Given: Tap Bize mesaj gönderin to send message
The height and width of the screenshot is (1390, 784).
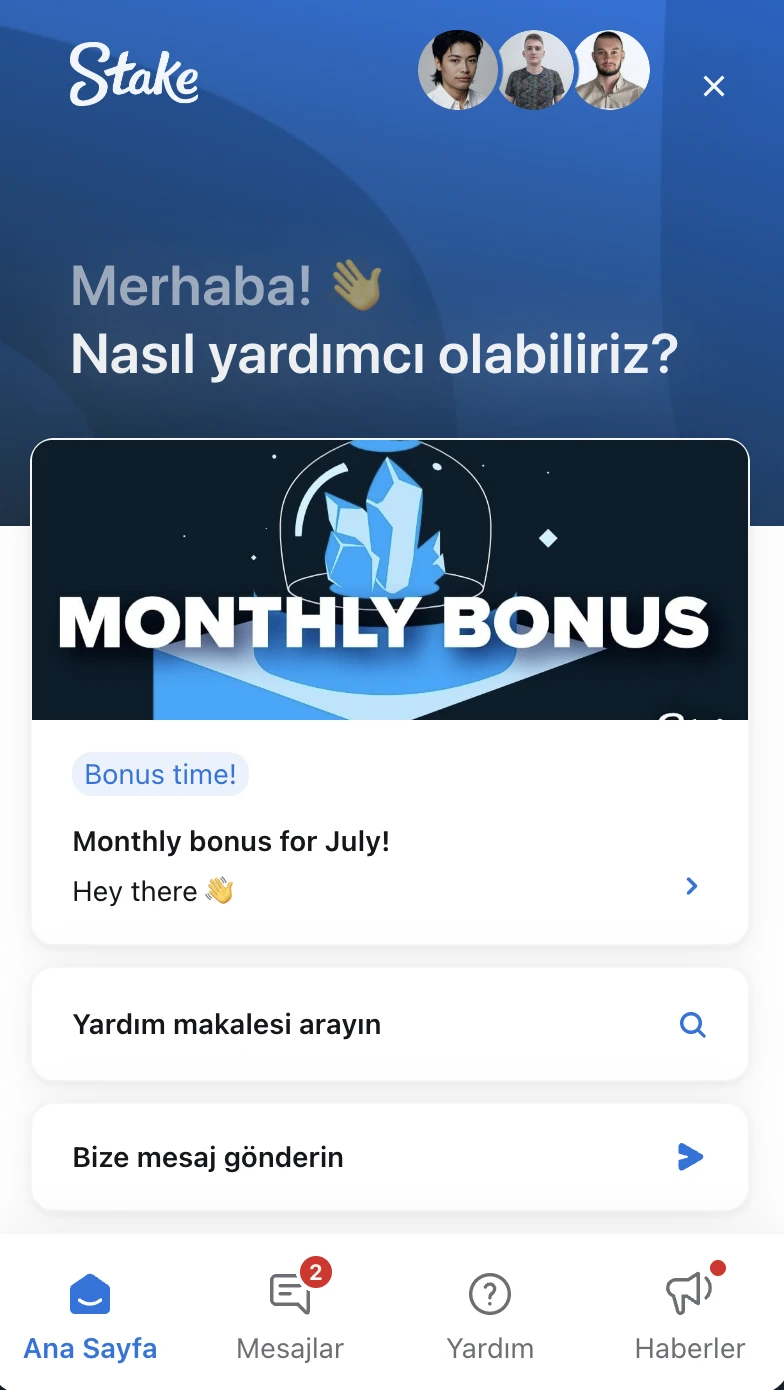Looking at the screenshot, I should tap(390, 1158).
